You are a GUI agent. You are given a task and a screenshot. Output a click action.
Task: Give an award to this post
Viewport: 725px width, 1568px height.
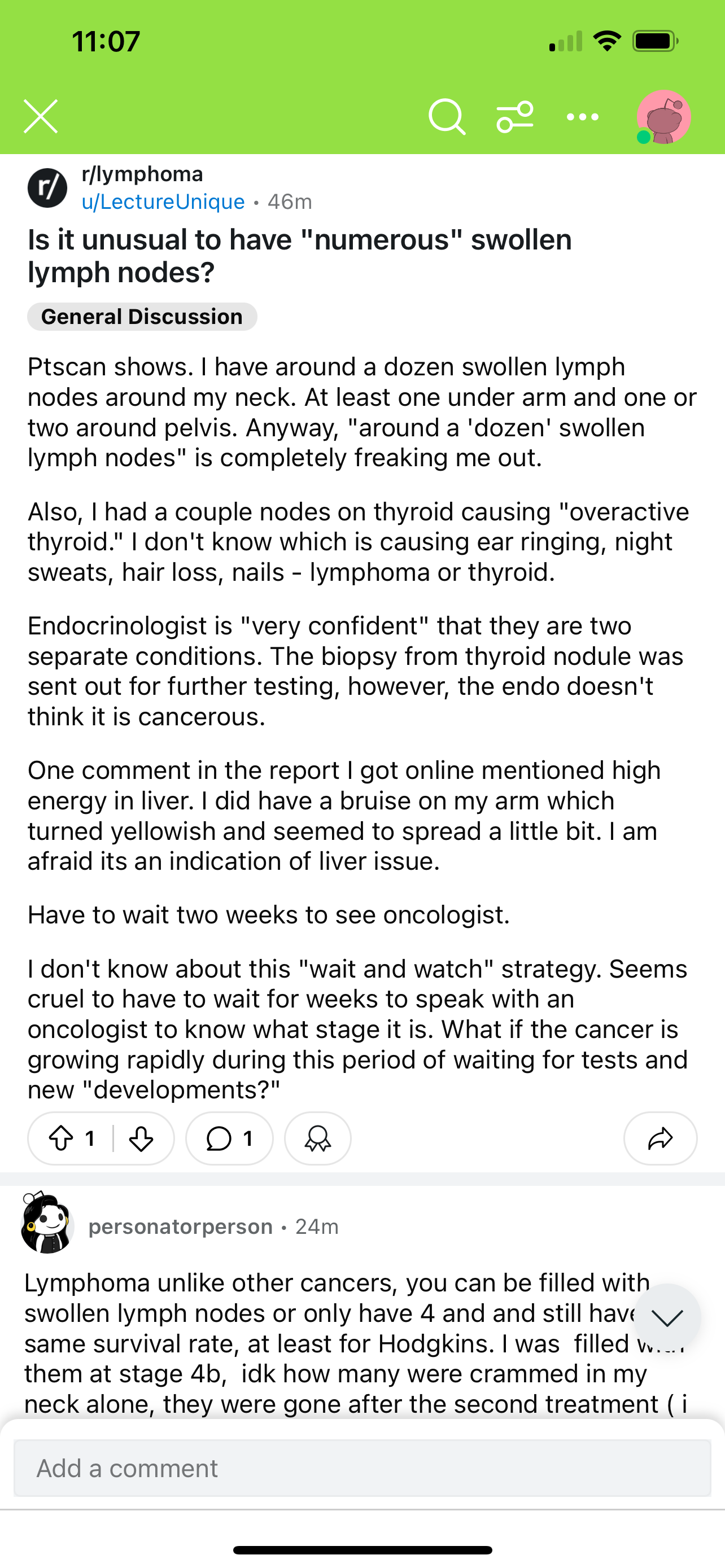318,1138
